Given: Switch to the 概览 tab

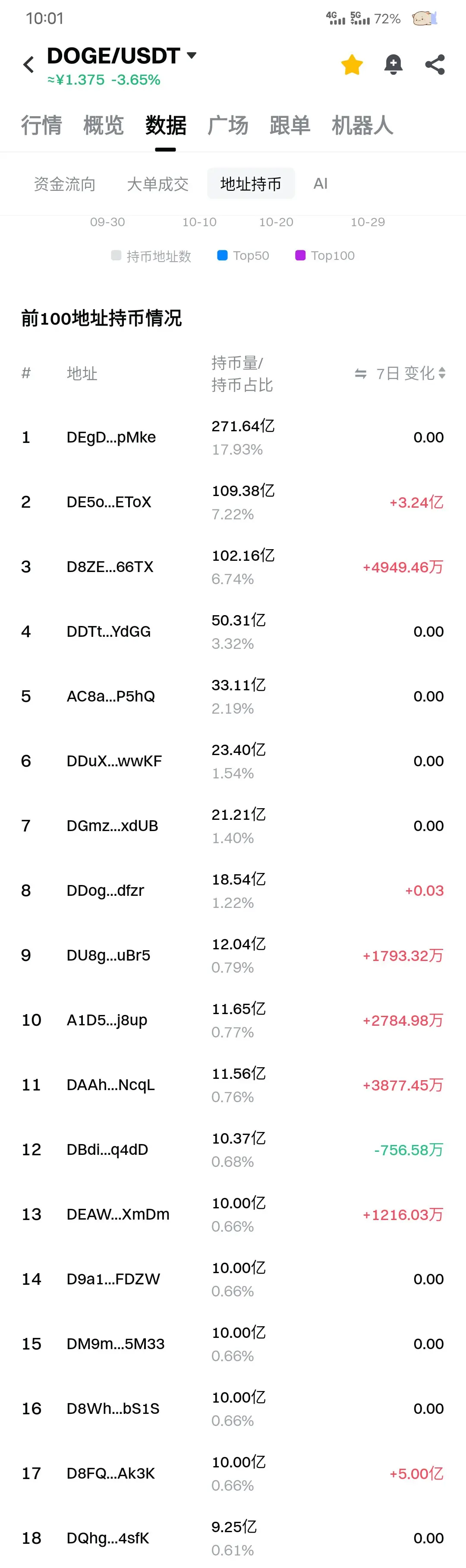Looking at the screenshot, I should pyautogui.click(x=104, y=125).
